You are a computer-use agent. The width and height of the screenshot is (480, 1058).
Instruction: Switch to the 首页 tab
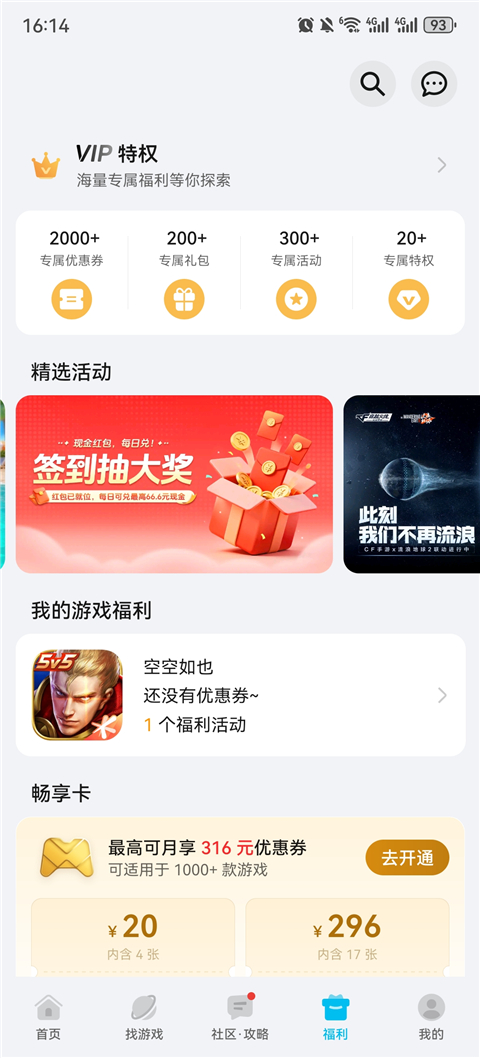pos(48,1017)
